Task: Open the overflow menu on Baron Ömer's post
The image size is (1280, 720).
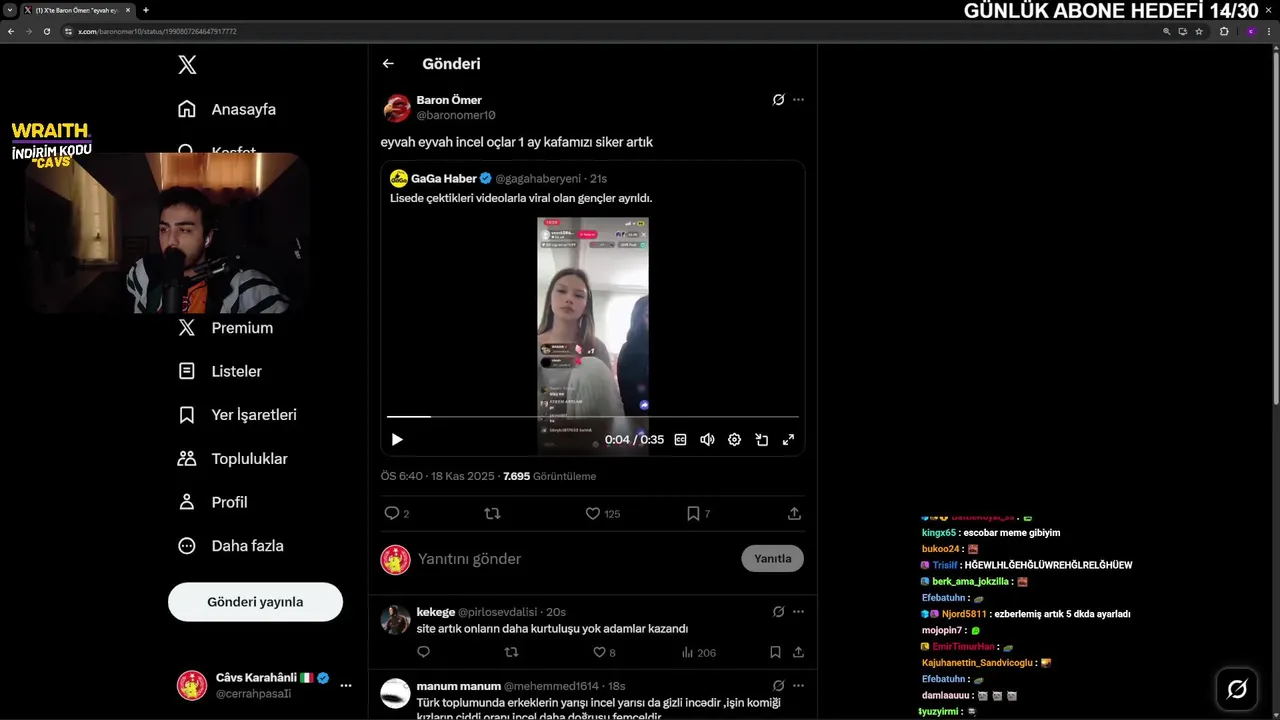Action: [798, 100]
